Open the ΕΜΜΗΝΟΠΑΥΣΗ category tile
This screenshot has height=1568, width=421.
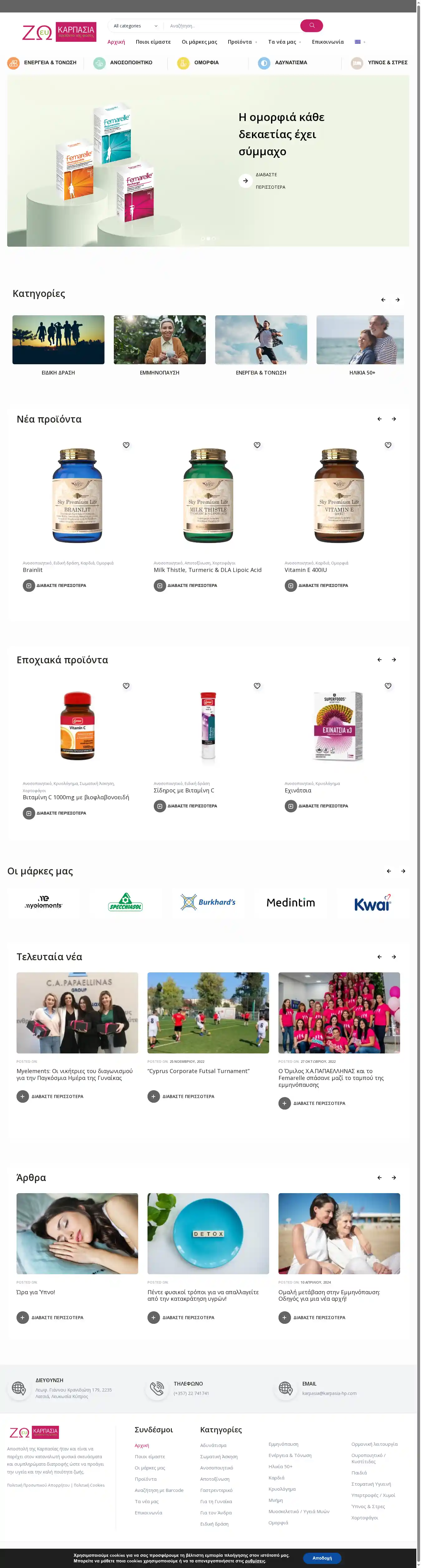pyautogui.click(x=159, y=340)
